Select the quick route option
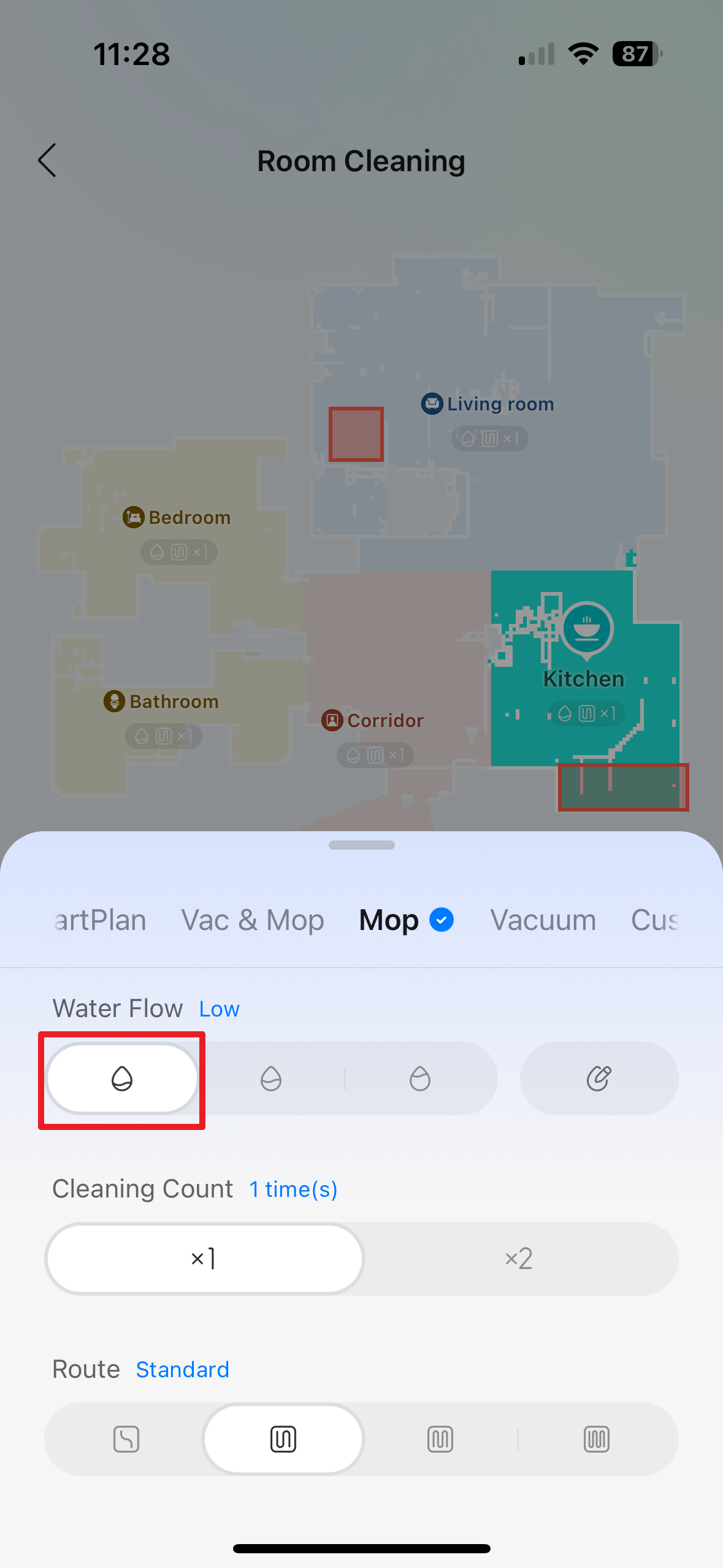 click(126, 1439)
